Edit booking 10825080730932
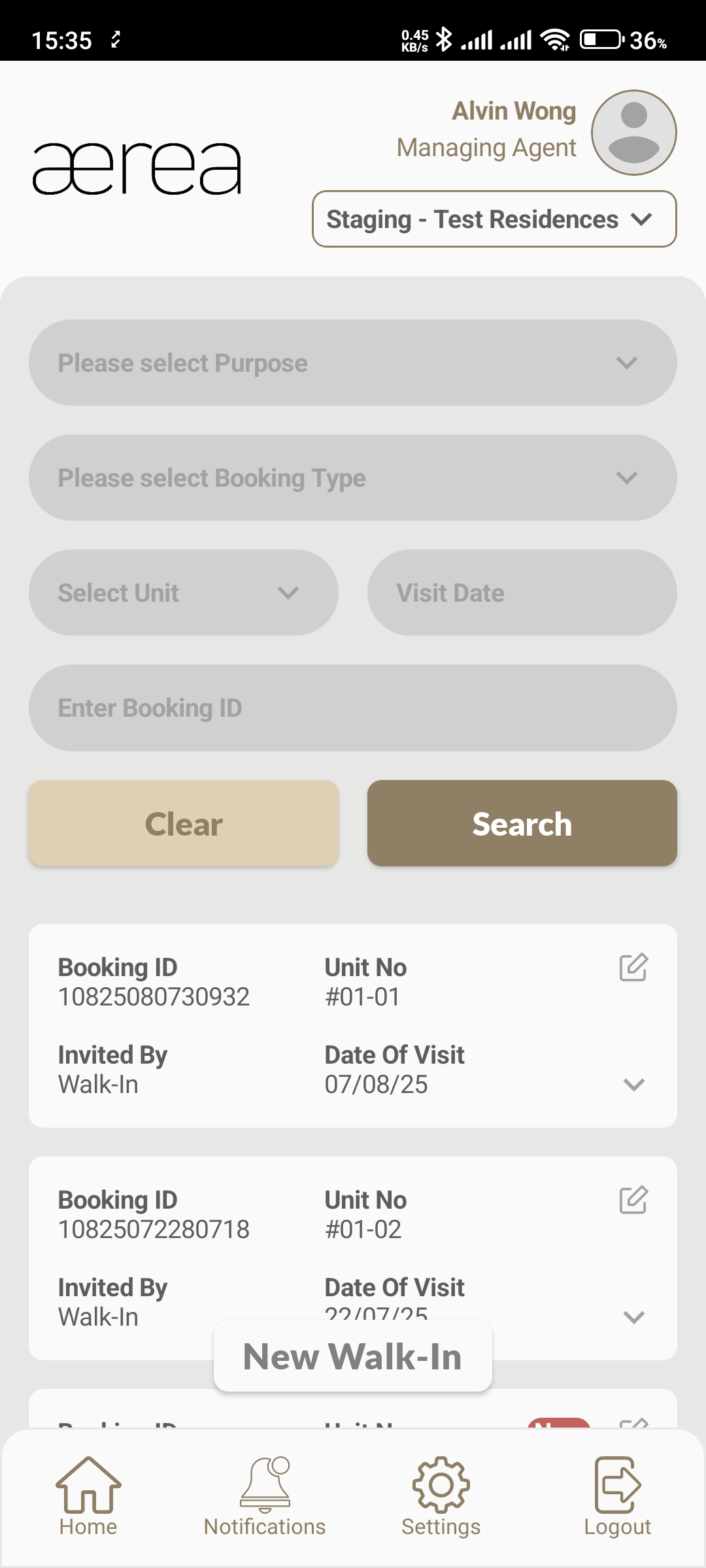The height and width of the screenshot is (1568, 706). pyautogui.click(x=633, y=968)
